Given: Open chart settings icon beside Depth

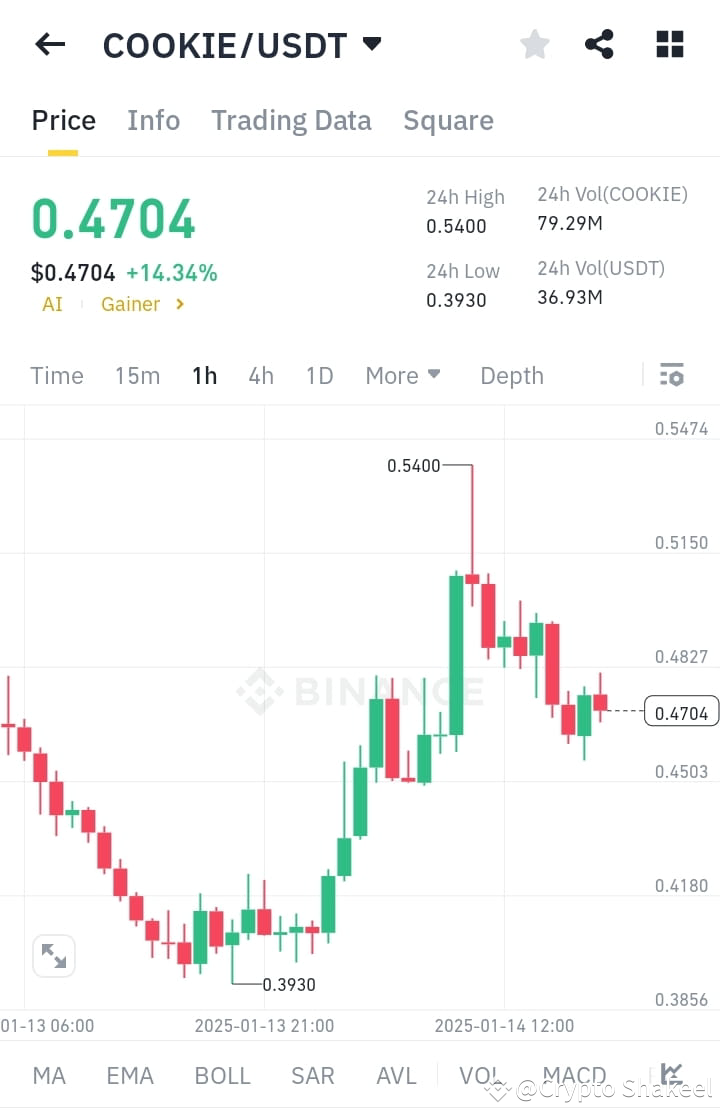Looking at the screenshot, I should click(x=671, y=375).
